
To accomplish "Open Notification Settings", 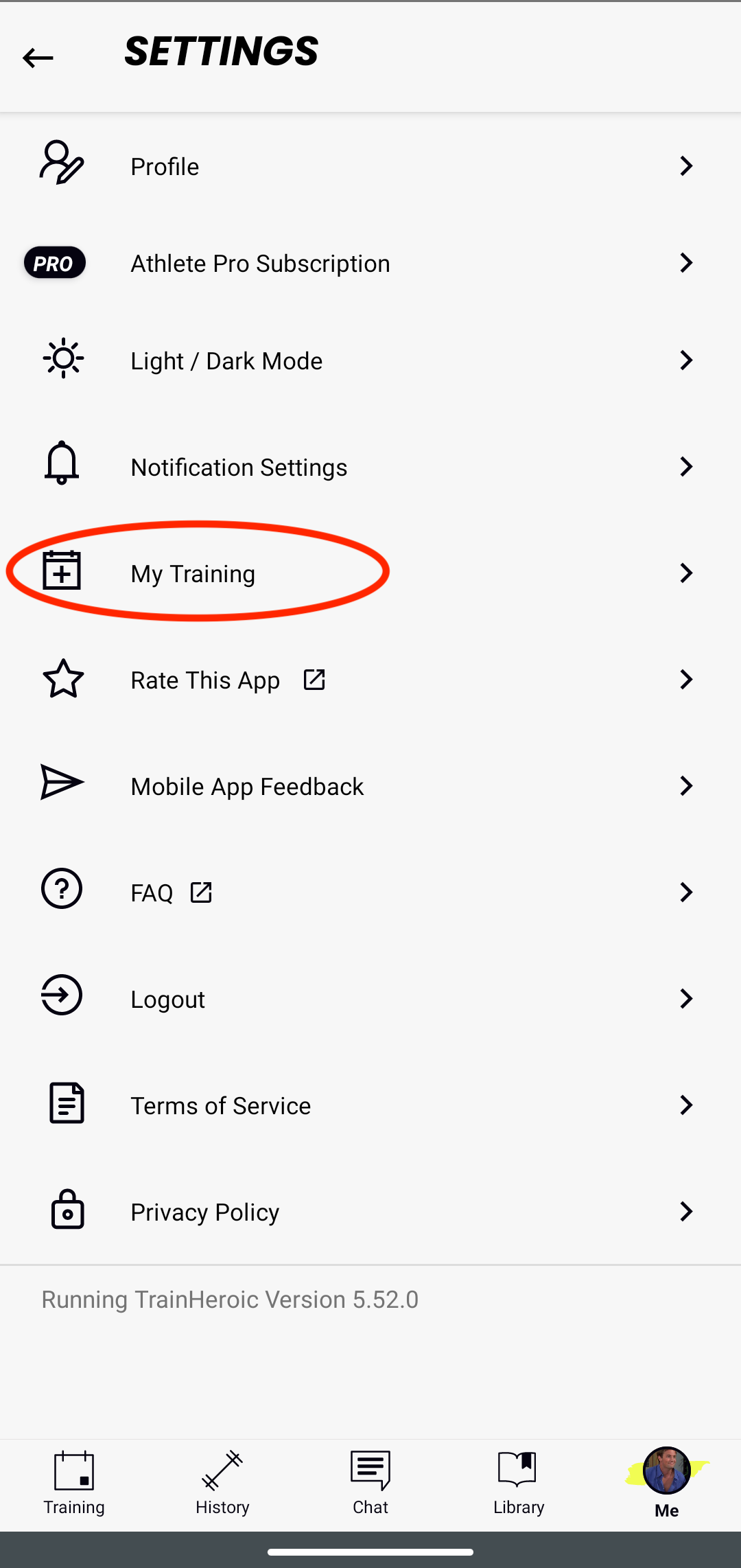I will click(x=370, y=467).
